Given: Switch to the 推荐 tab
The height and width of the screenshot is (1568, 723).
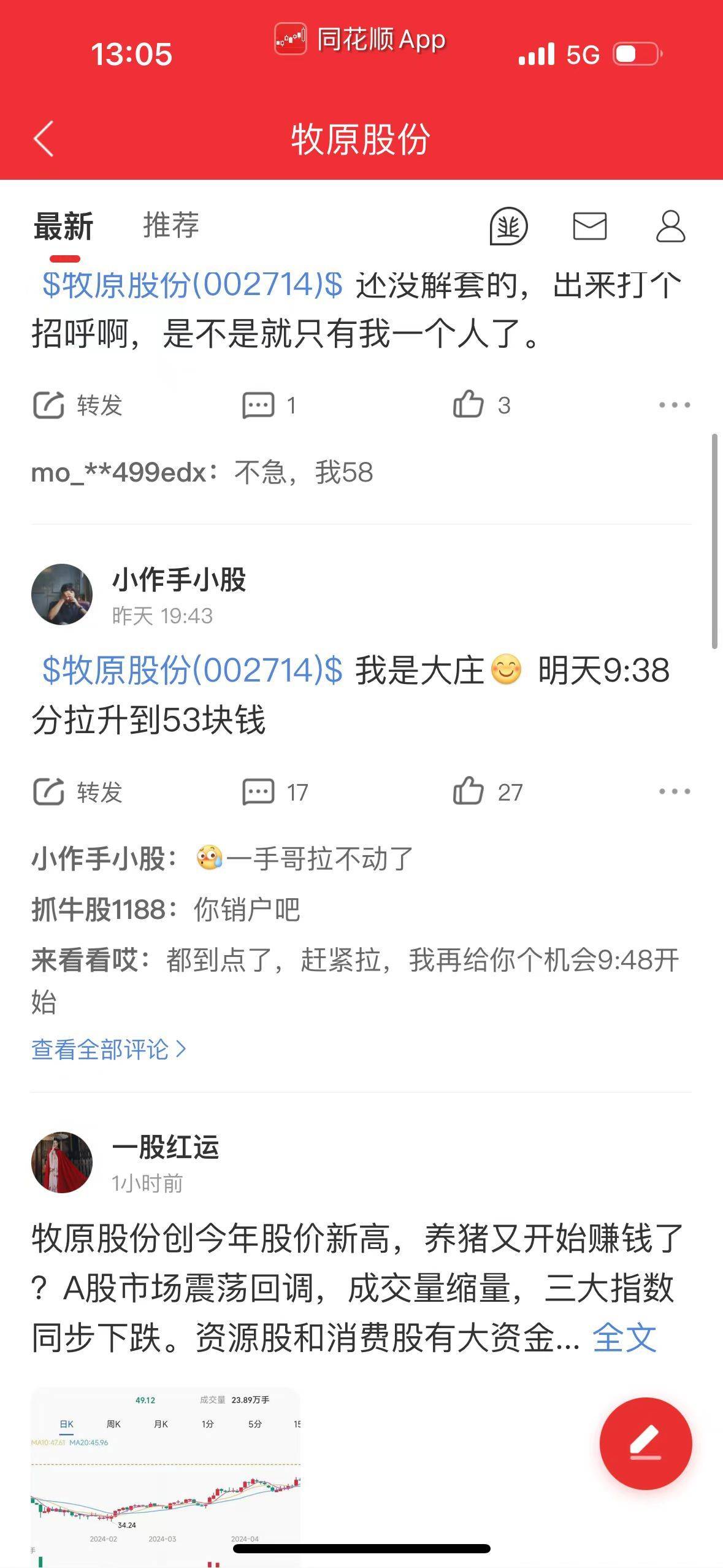Looking at the screenshot, I should tap(171, 225).
